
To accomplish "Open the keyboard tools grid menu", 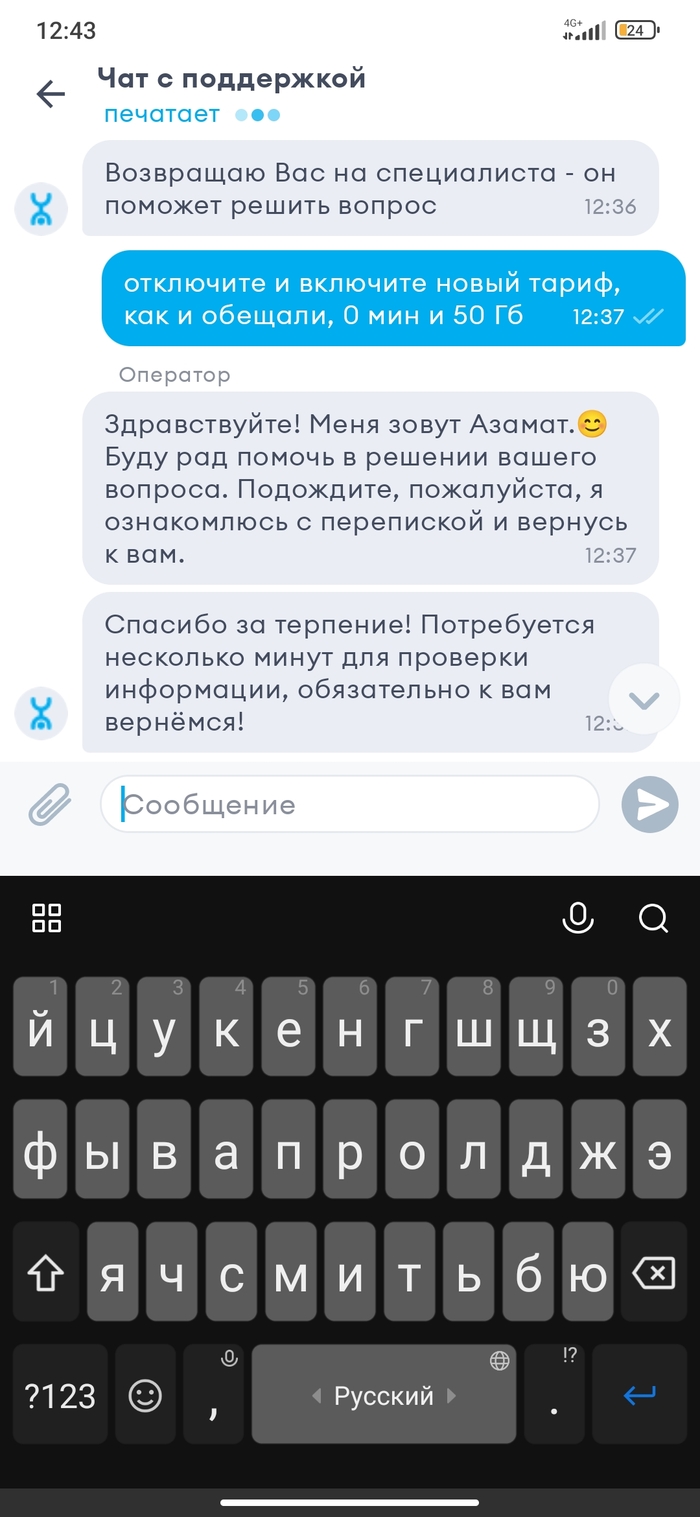I will coord(47,917).
